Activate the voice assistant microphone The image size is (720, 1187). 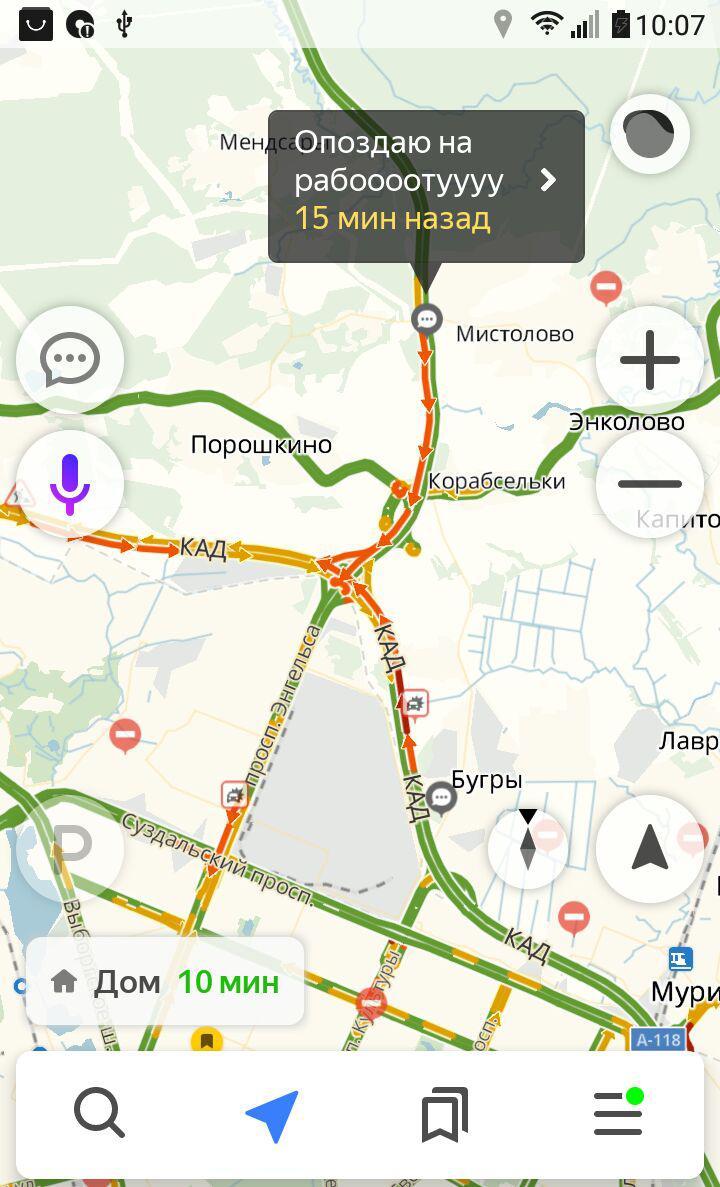(70, 484)
